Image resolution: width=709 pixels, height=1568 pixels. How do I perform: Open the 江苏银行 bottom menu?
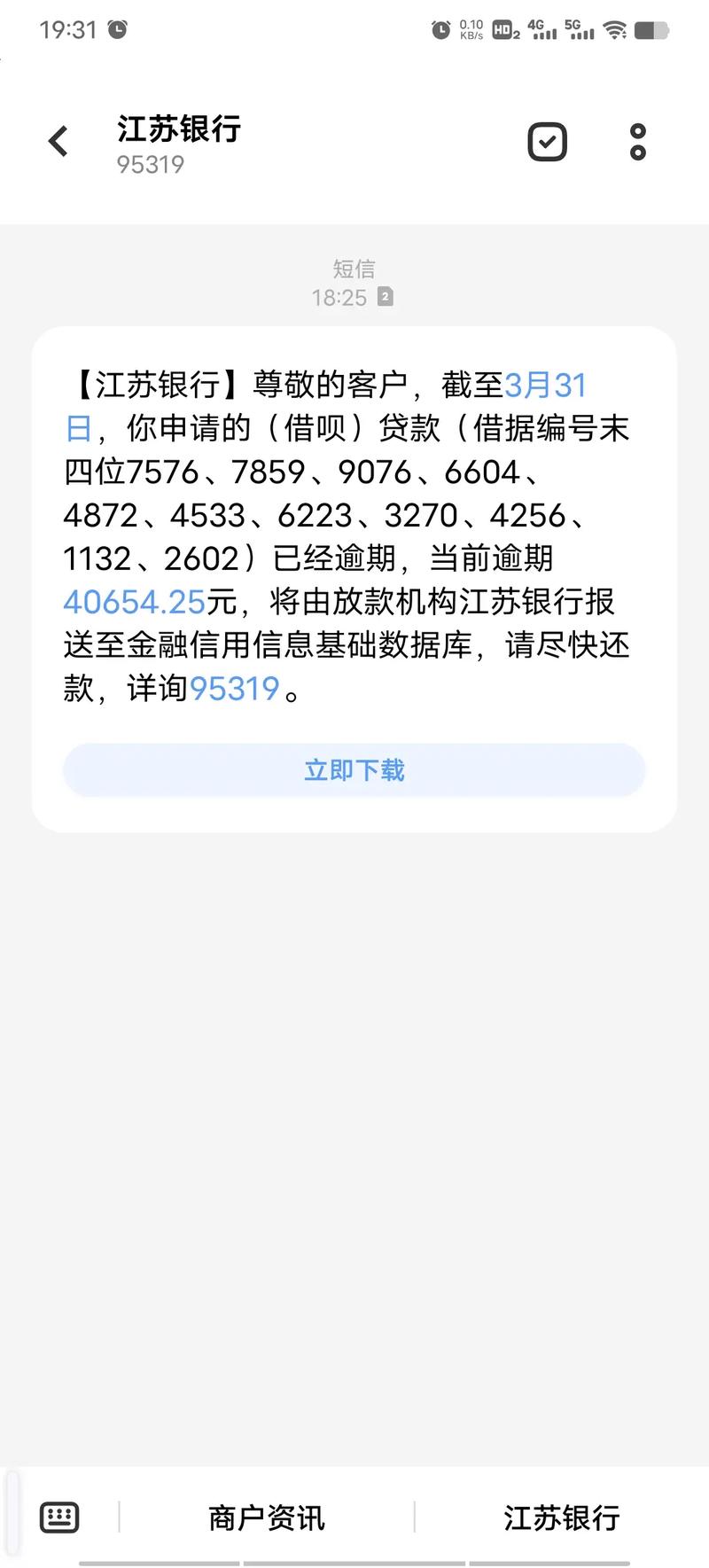click(x=561, y=1517)
